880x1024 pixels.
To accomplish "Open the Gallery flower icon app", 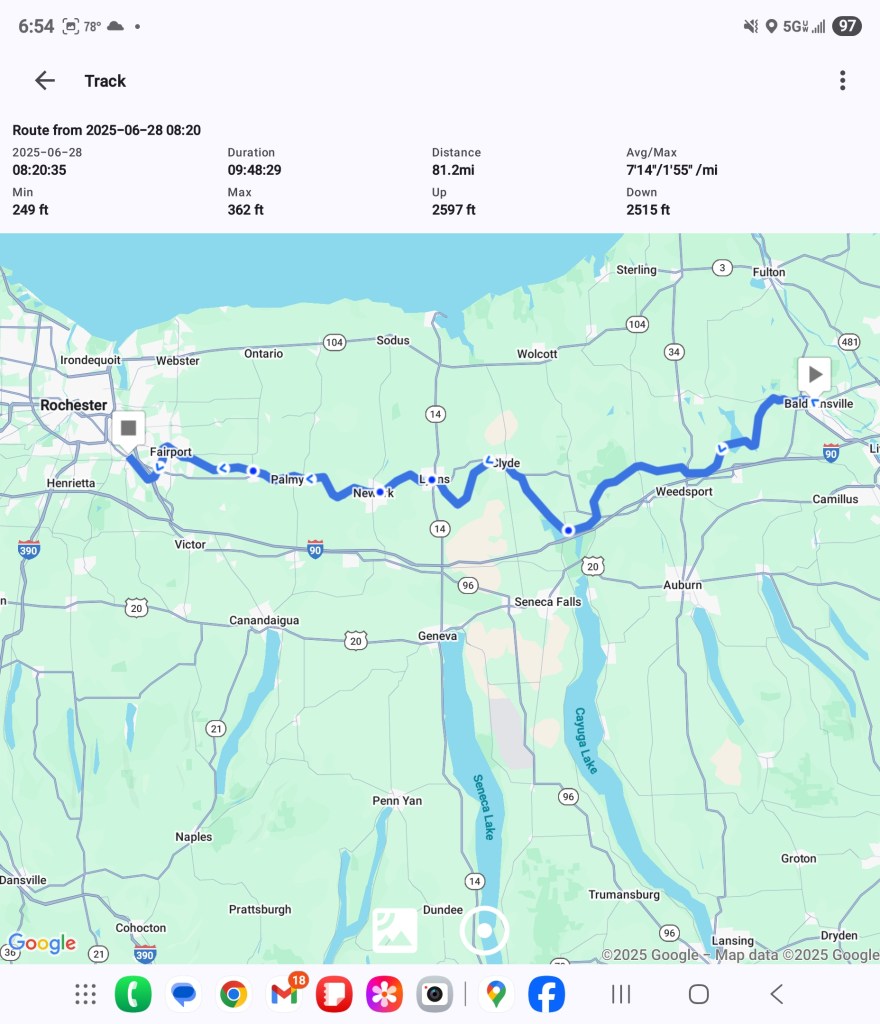I will pos(384,994).
